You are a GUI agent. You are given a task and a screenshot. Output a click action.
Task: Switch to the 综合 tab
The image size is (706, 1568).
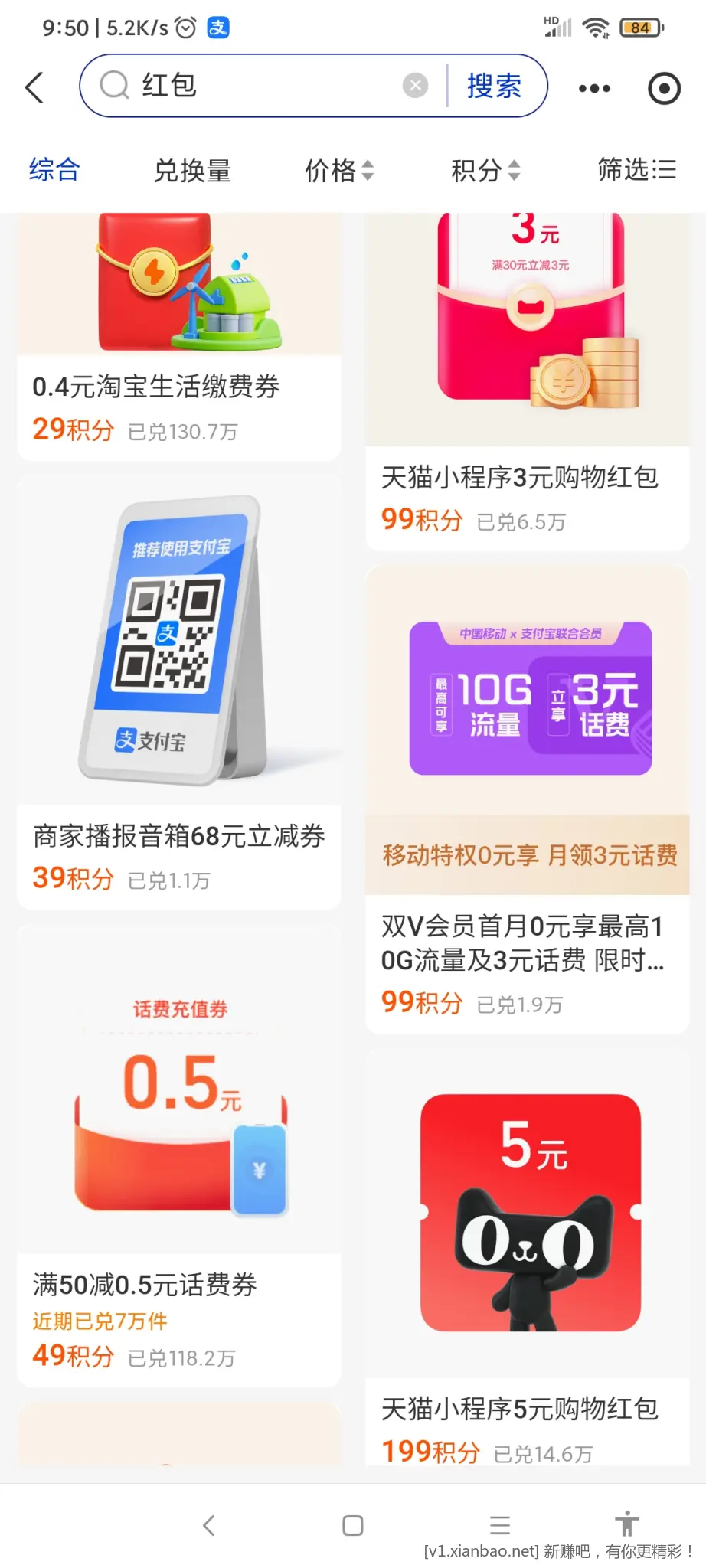click(x=54, y=170)
